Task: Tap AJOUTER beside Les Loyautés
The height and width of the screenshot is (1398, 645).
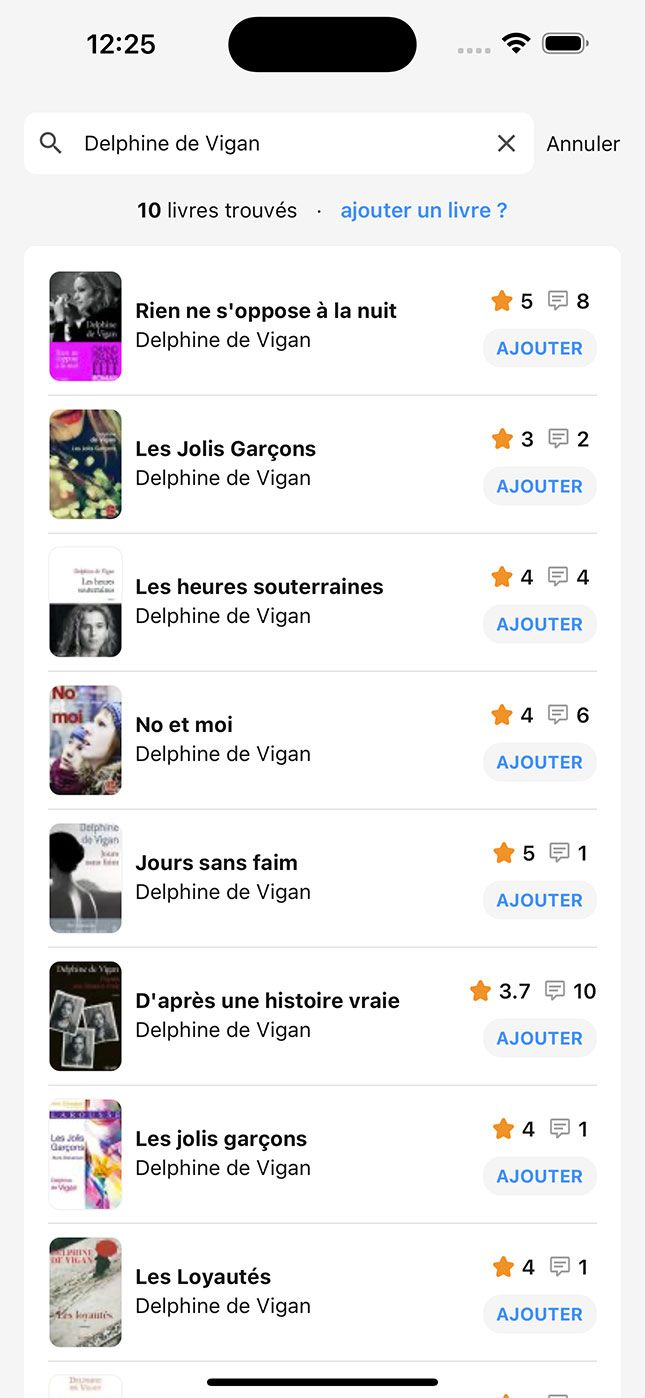Action: click(x=539, y=1314)
